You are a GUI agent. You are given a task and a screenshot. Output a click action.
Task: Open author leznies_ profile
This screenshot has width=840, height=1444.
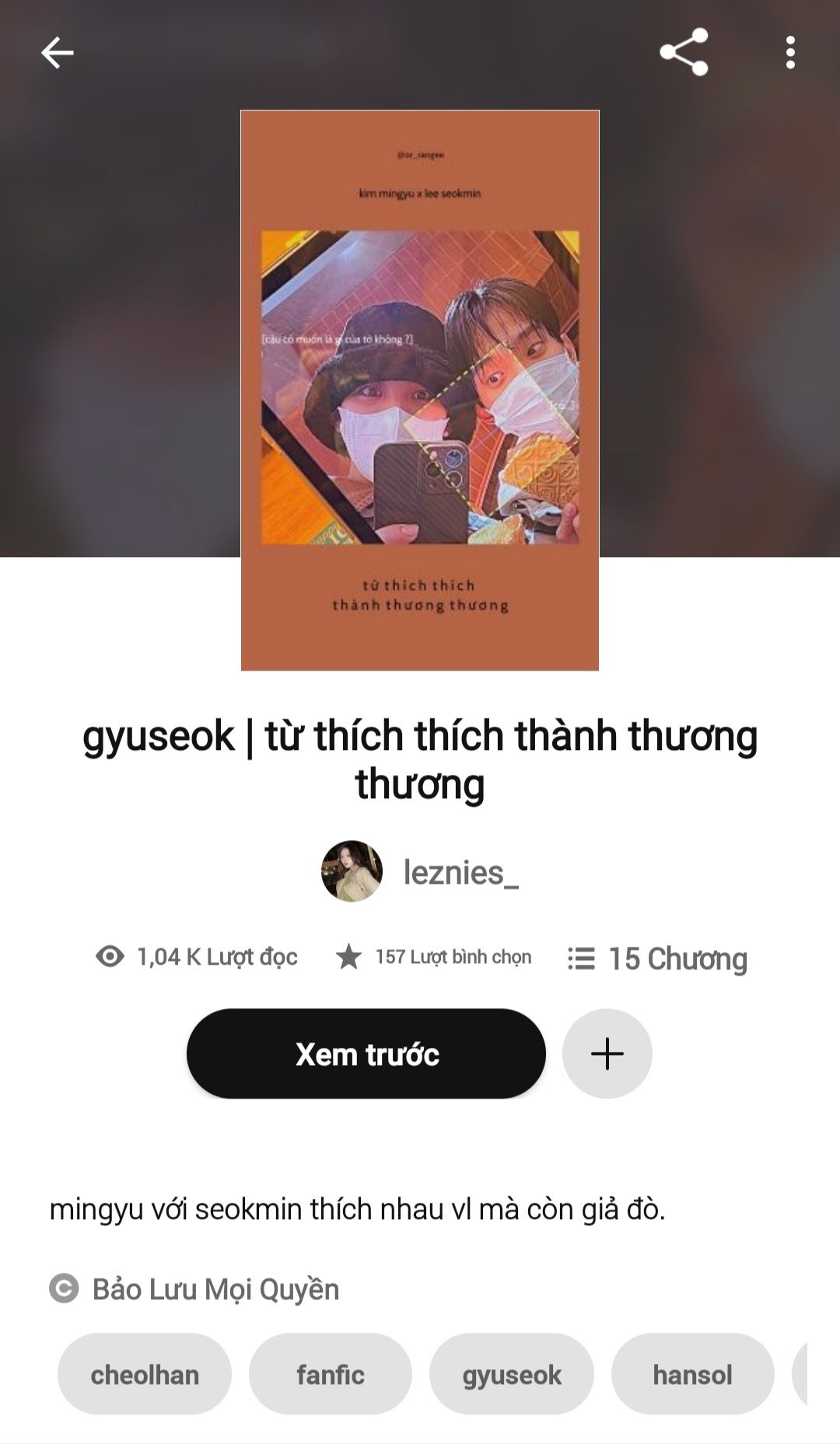coord(420,871)
